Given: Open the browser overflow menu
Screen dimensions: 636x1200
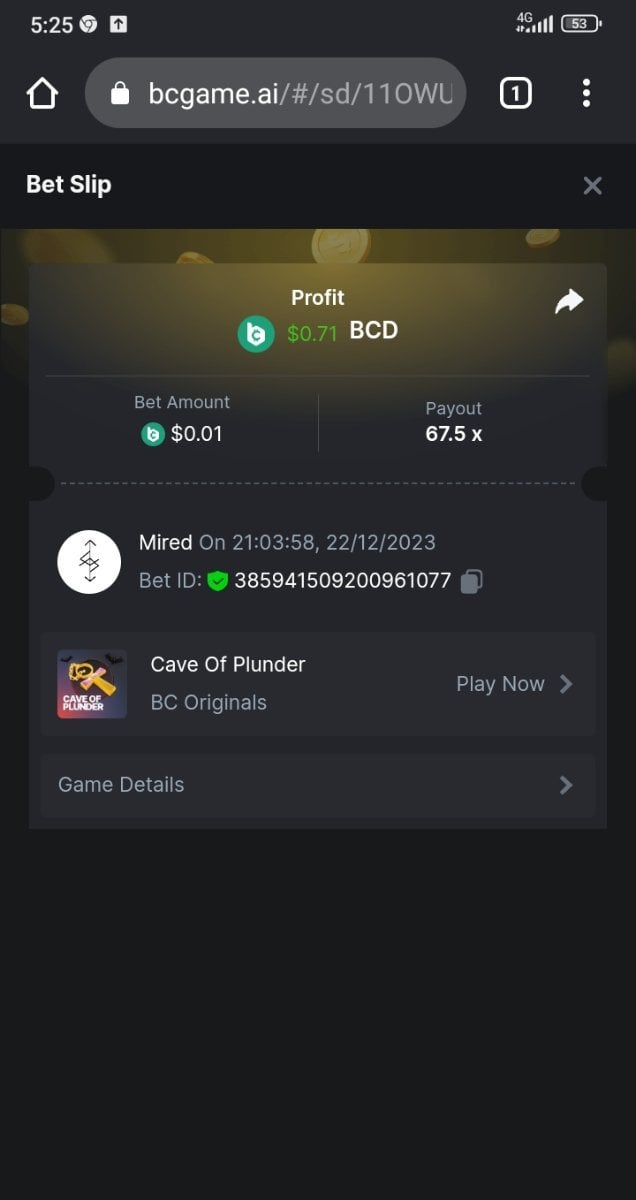Looking at the screenshot, I should pyautogui.click(x=586, y=94).
